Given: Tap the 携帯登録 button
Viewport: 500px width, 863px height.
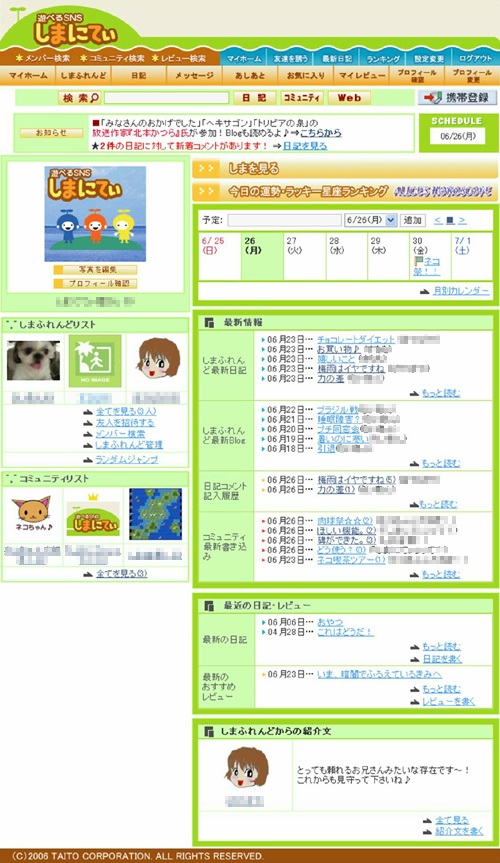Looking at the screenshot, I should click(x=458, y=98).
